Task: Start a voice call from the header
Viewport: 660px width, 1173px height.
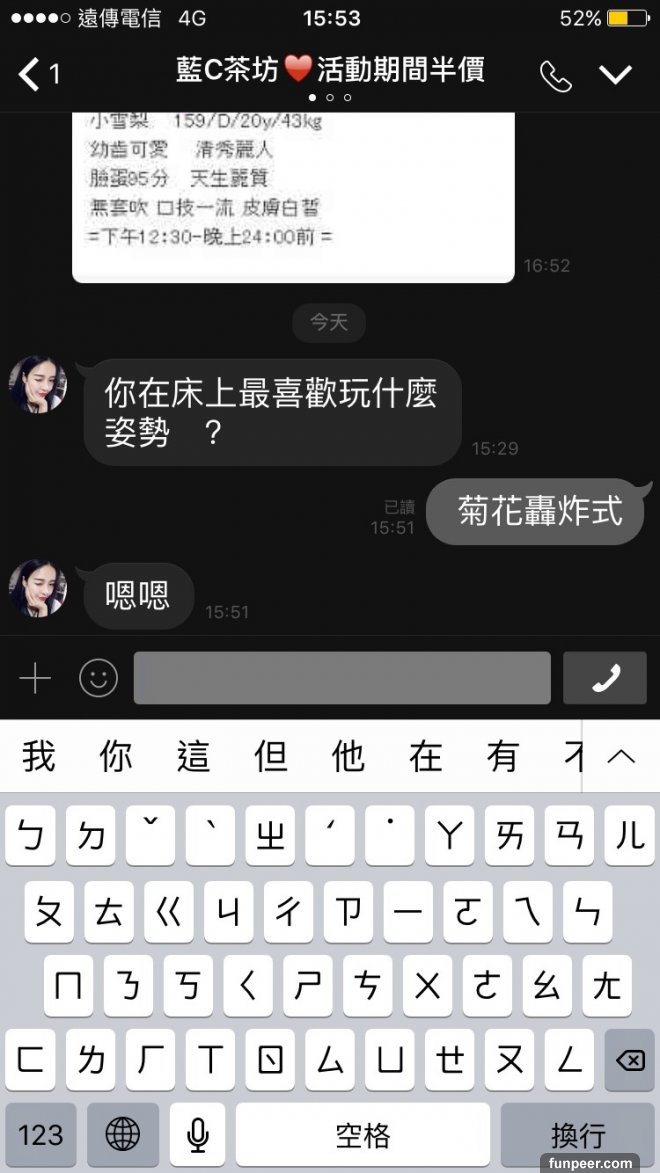Action: [x=555, y=76]
